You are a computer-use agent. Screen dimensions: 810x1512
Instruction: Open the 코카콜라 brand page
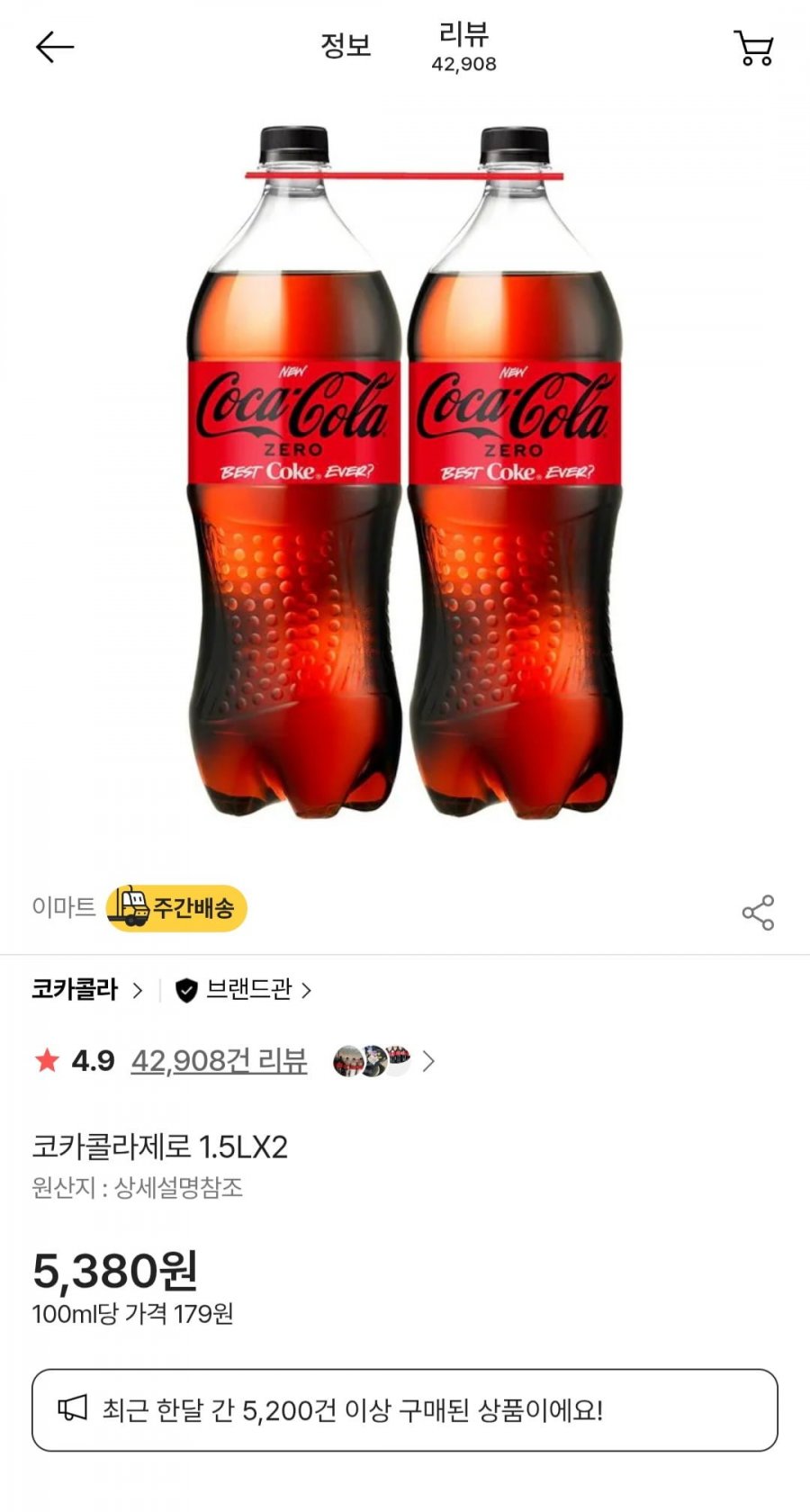tap(86, 990)
